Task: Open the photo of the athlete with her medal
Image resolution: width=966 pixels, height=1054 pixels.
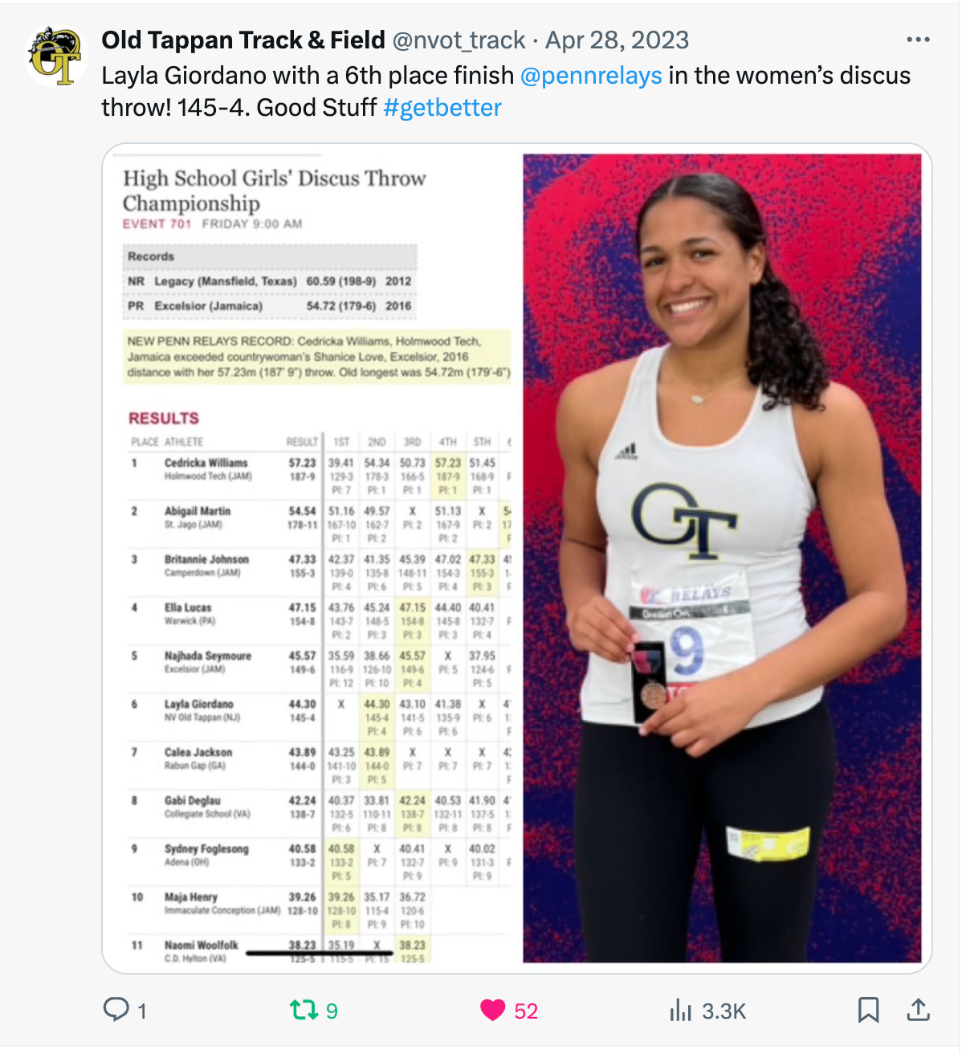Action: (722, 558)
